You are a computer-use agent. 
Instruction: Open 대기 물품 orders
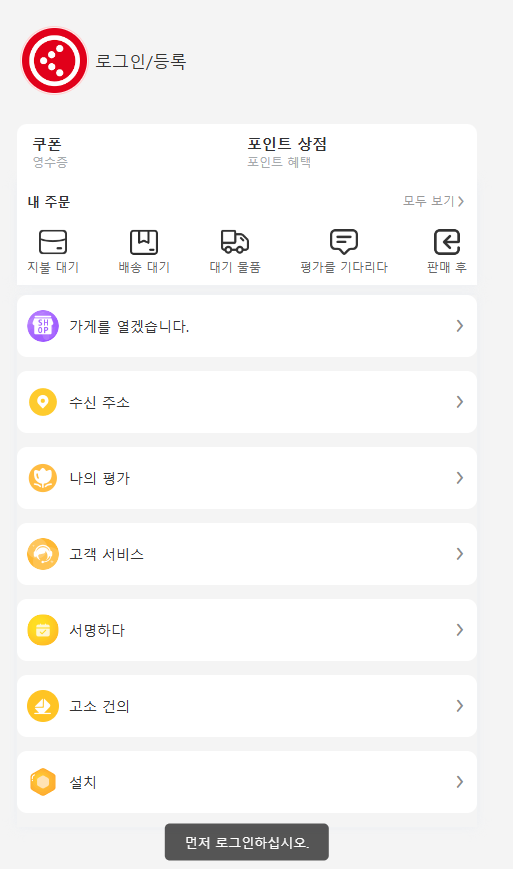point(235,252)
